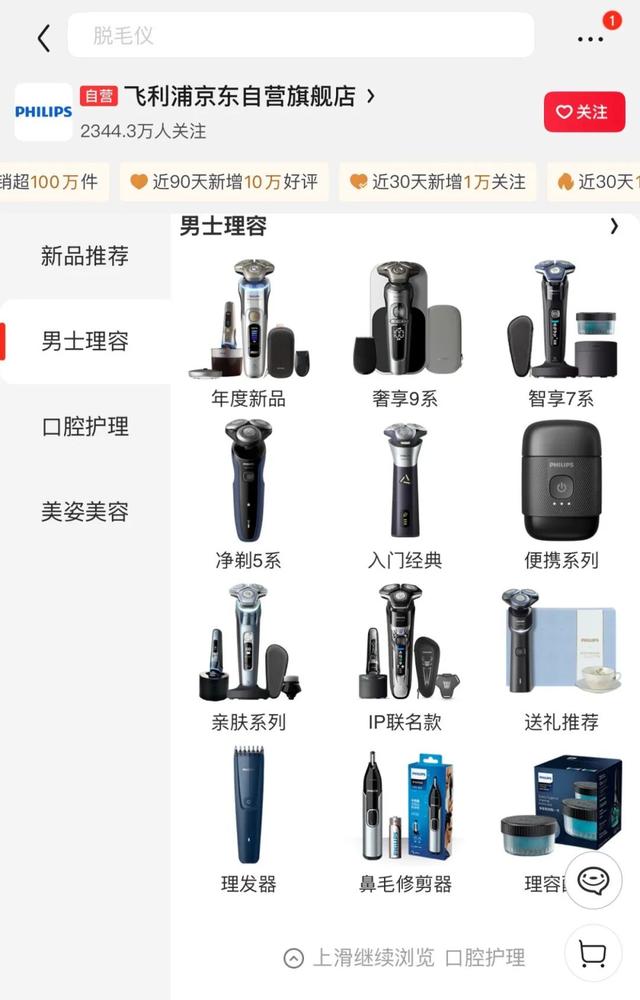The height and width of the screenshot is (1000, 640).
Task: Open the three-dot overflow menu
Action: coord(590,38)
